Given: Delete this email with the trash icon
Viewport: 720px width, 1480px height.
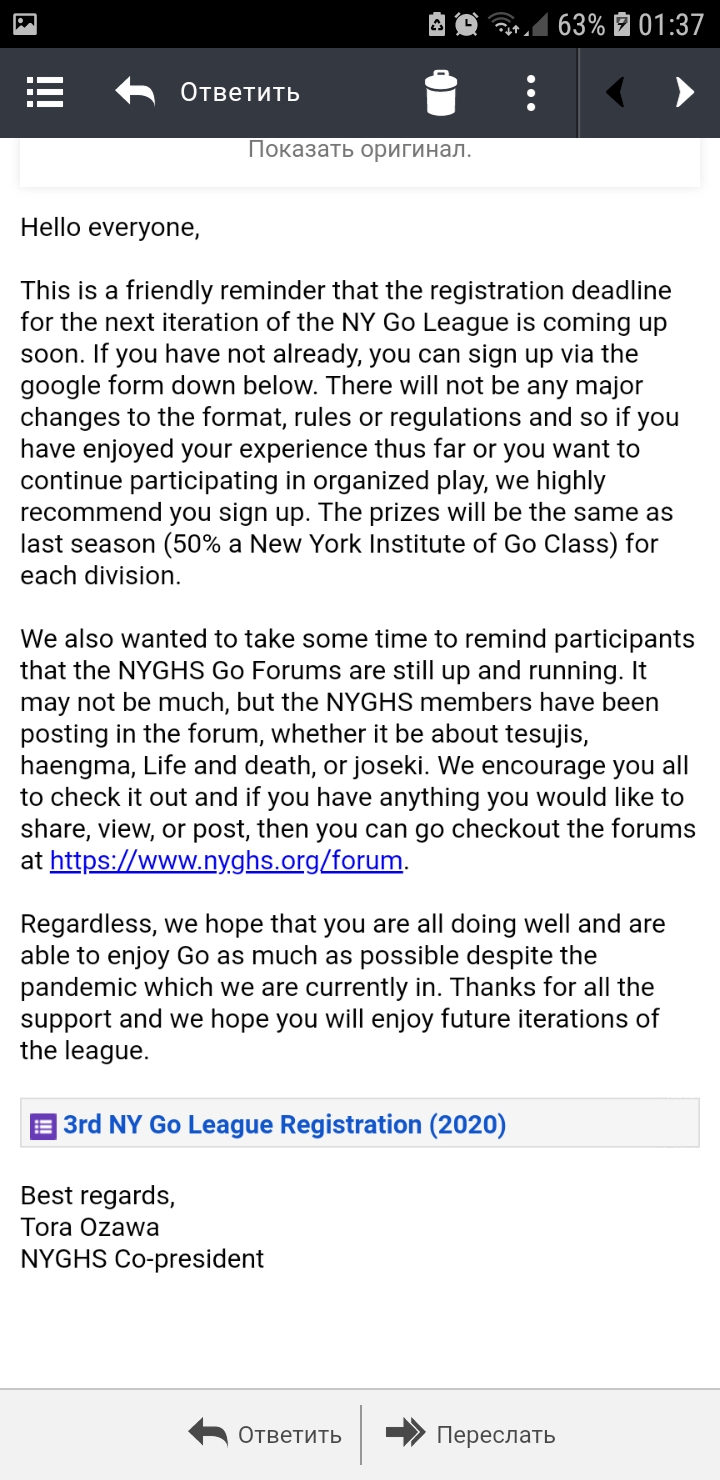Looking at the screenshot, I should click(x=441, y=93).
